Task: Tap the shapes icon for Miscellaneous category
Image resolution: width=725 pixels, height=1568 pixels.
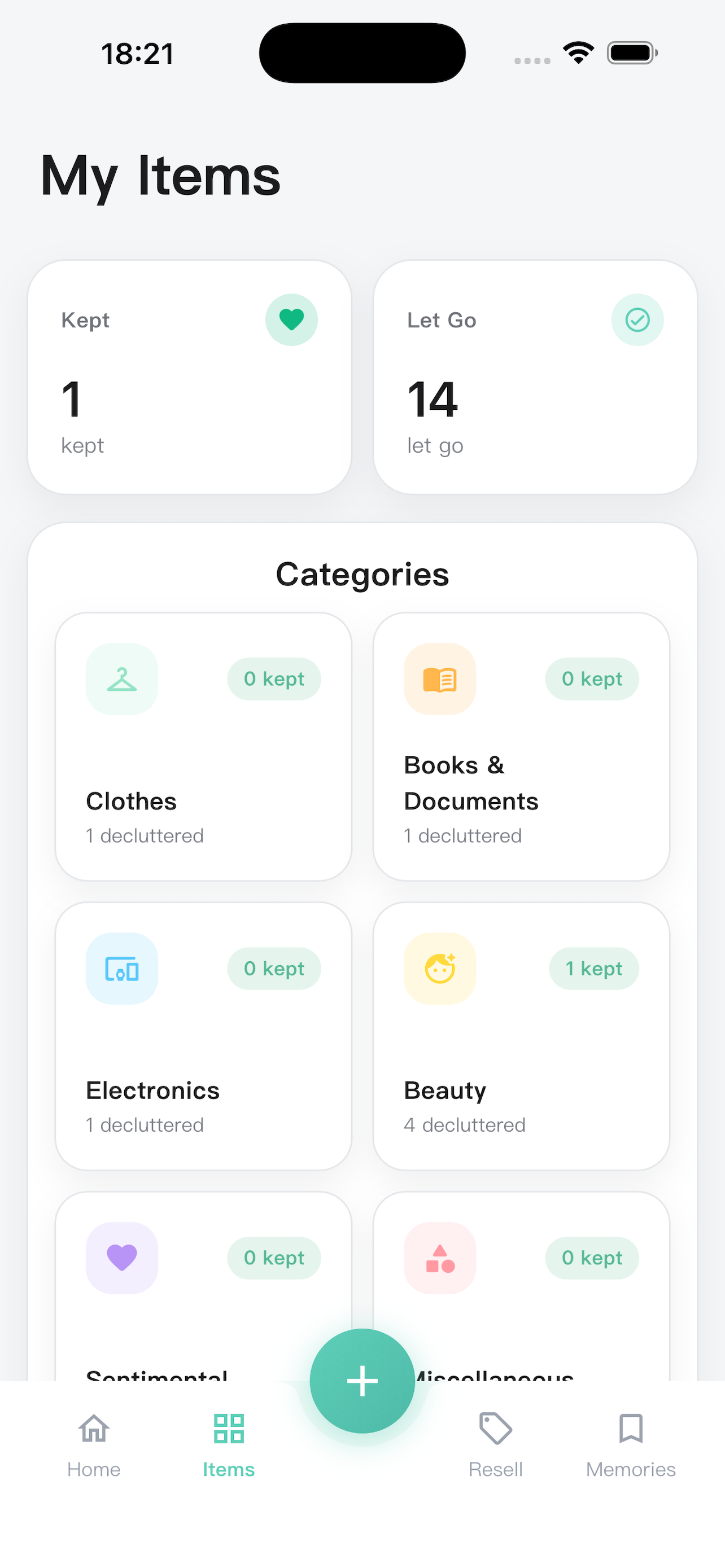Action: pyautogui.click(x=439, y=1258)
